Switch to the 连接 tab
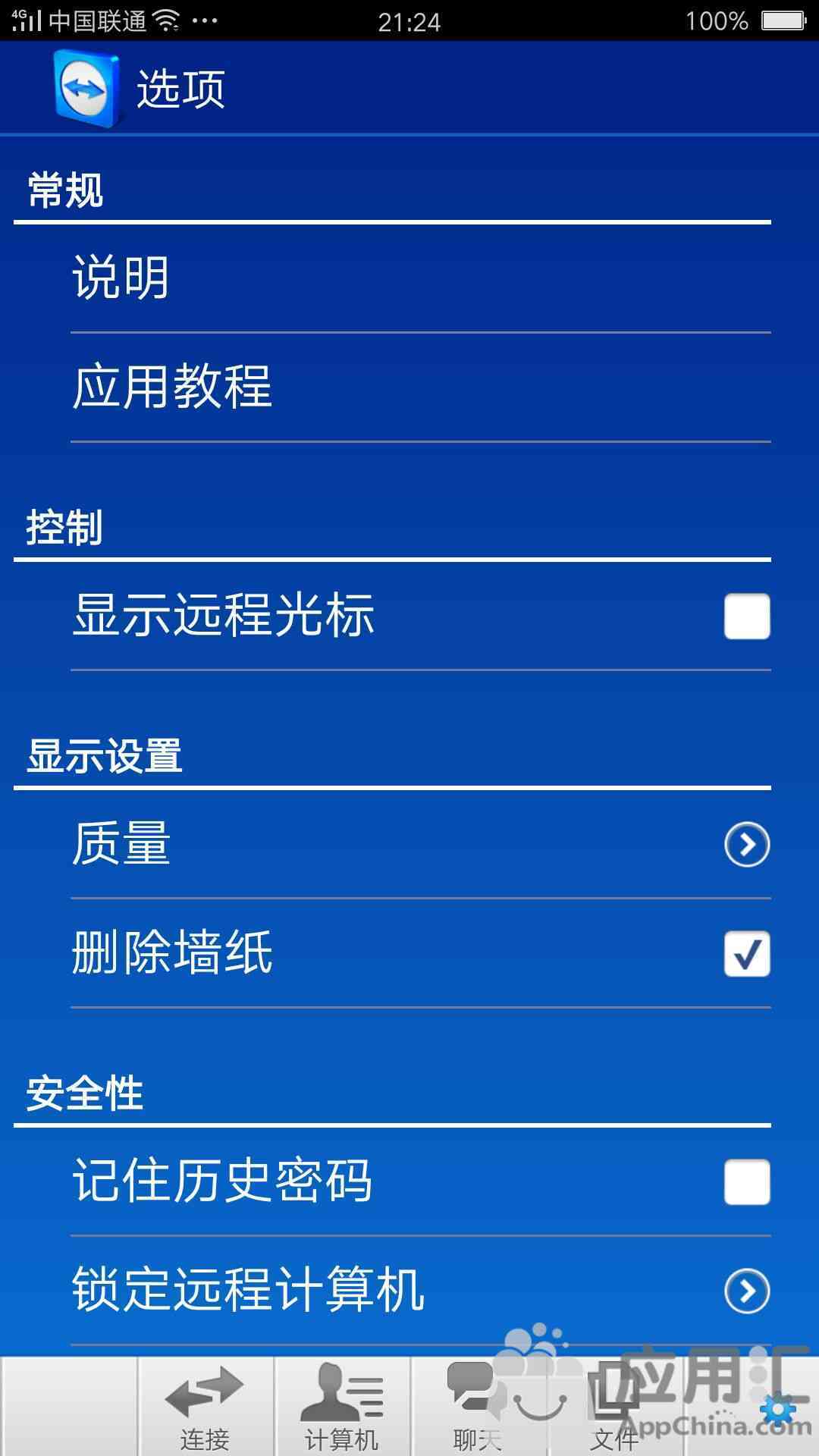The width and height of the screenshot is (819, 1456). tap(205, 1407)
